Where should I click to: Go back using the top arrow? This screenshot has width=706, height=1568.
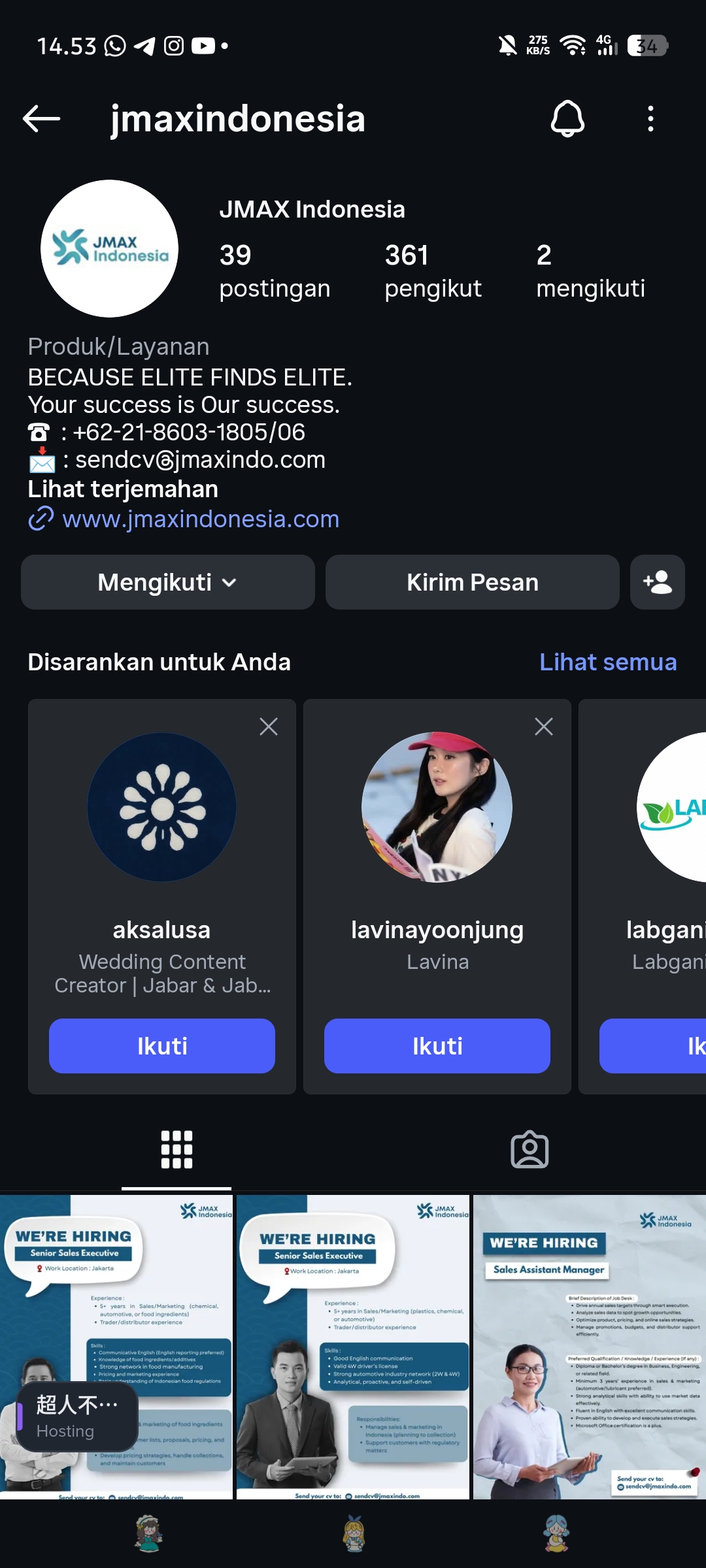point(41,119)
